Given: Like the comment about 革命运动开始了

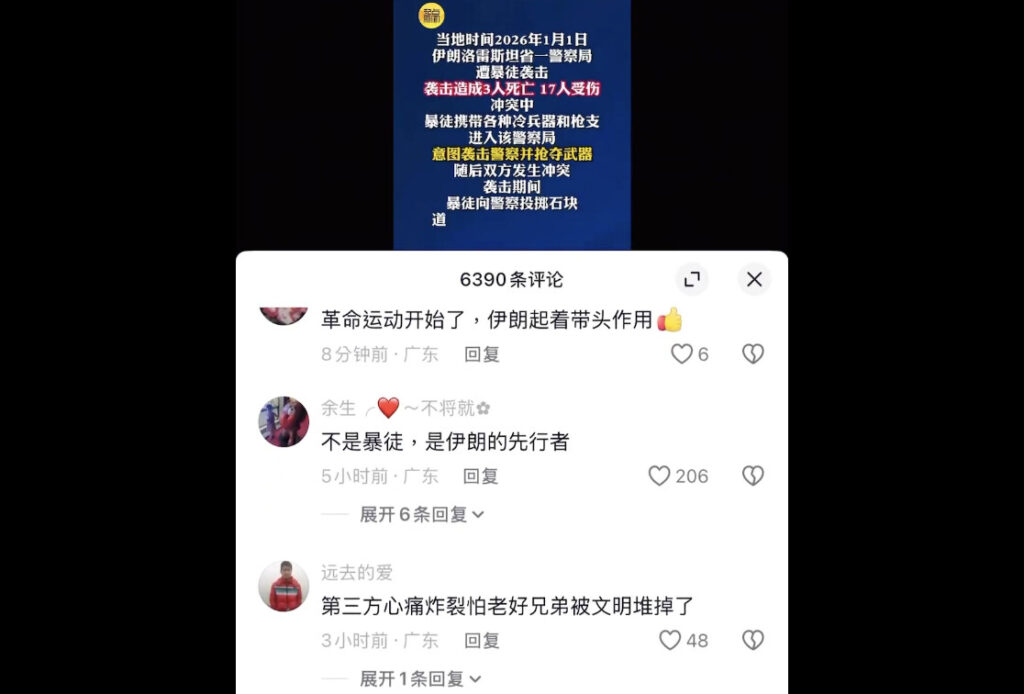Looking at the screenshot, I should point(682,354).
